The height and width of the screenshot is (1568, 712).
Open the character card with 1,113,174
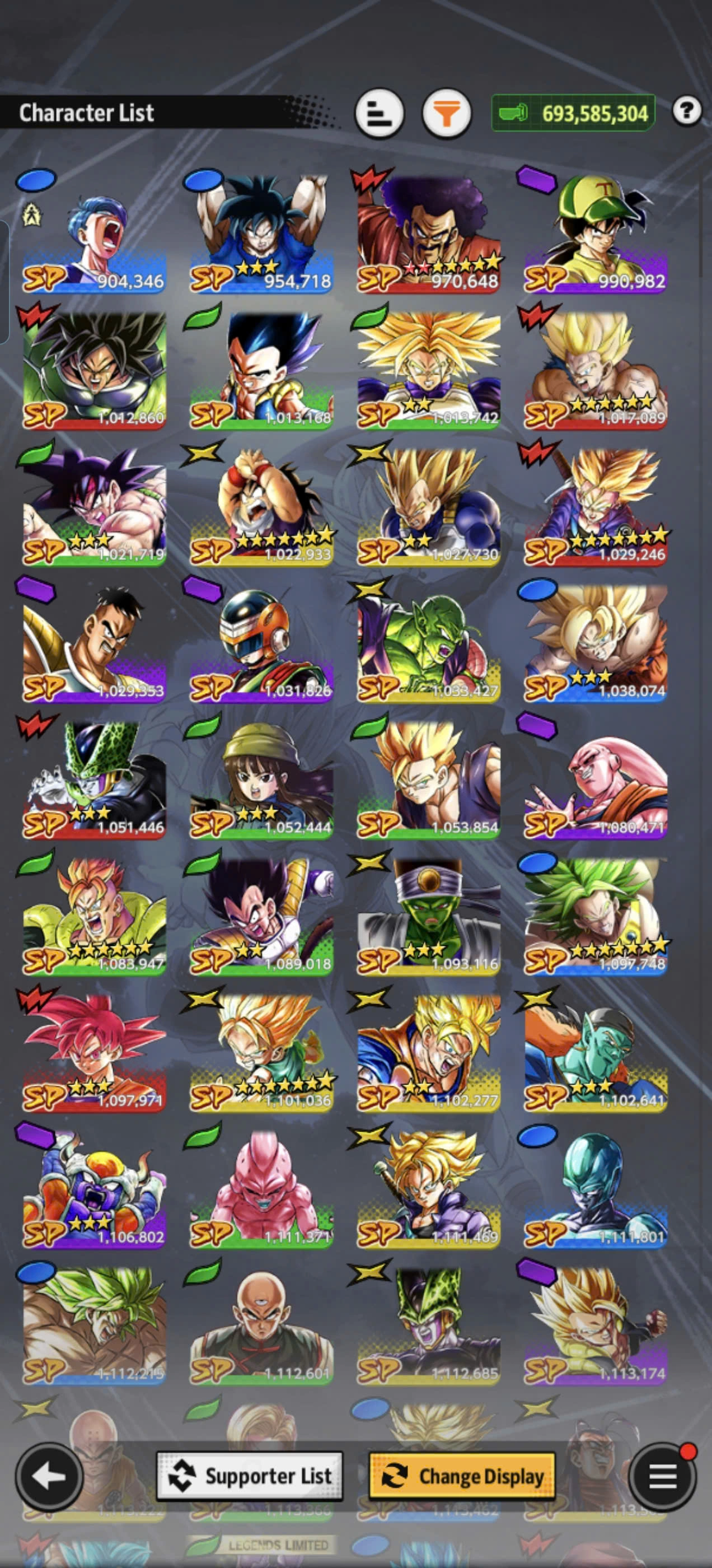tap(595, 1326)
